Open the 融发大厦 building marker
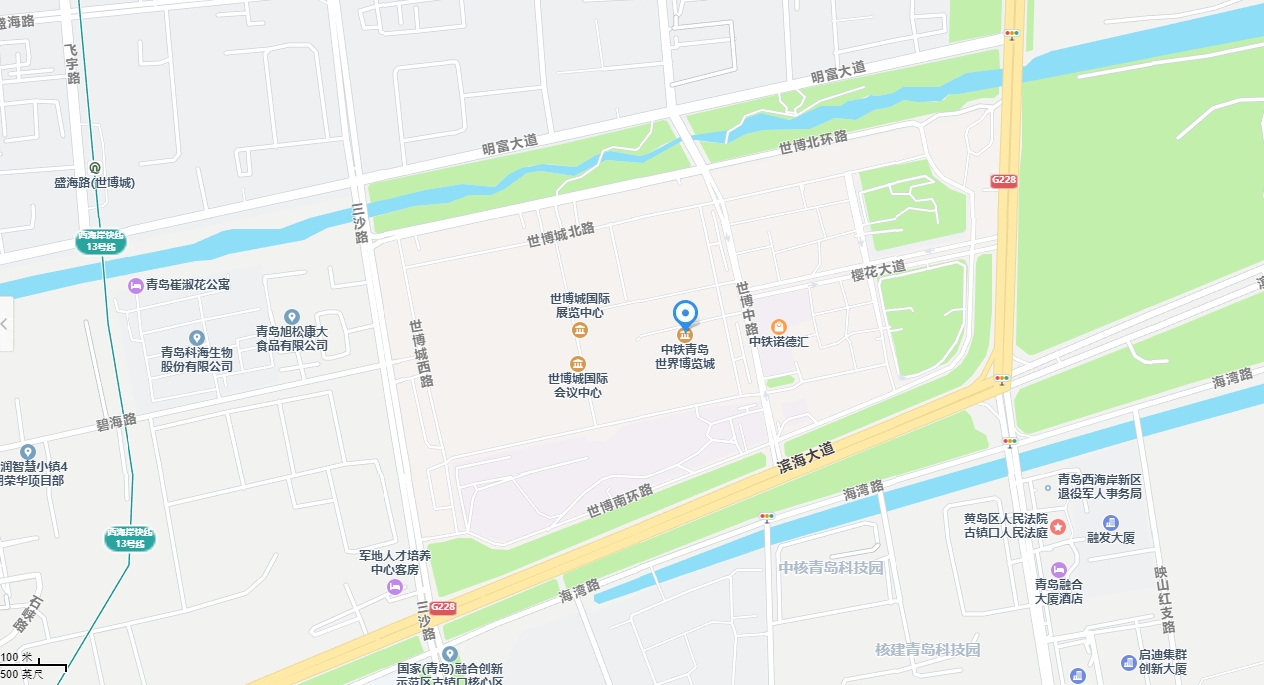1264x685 pixels. pos(1111,522)
